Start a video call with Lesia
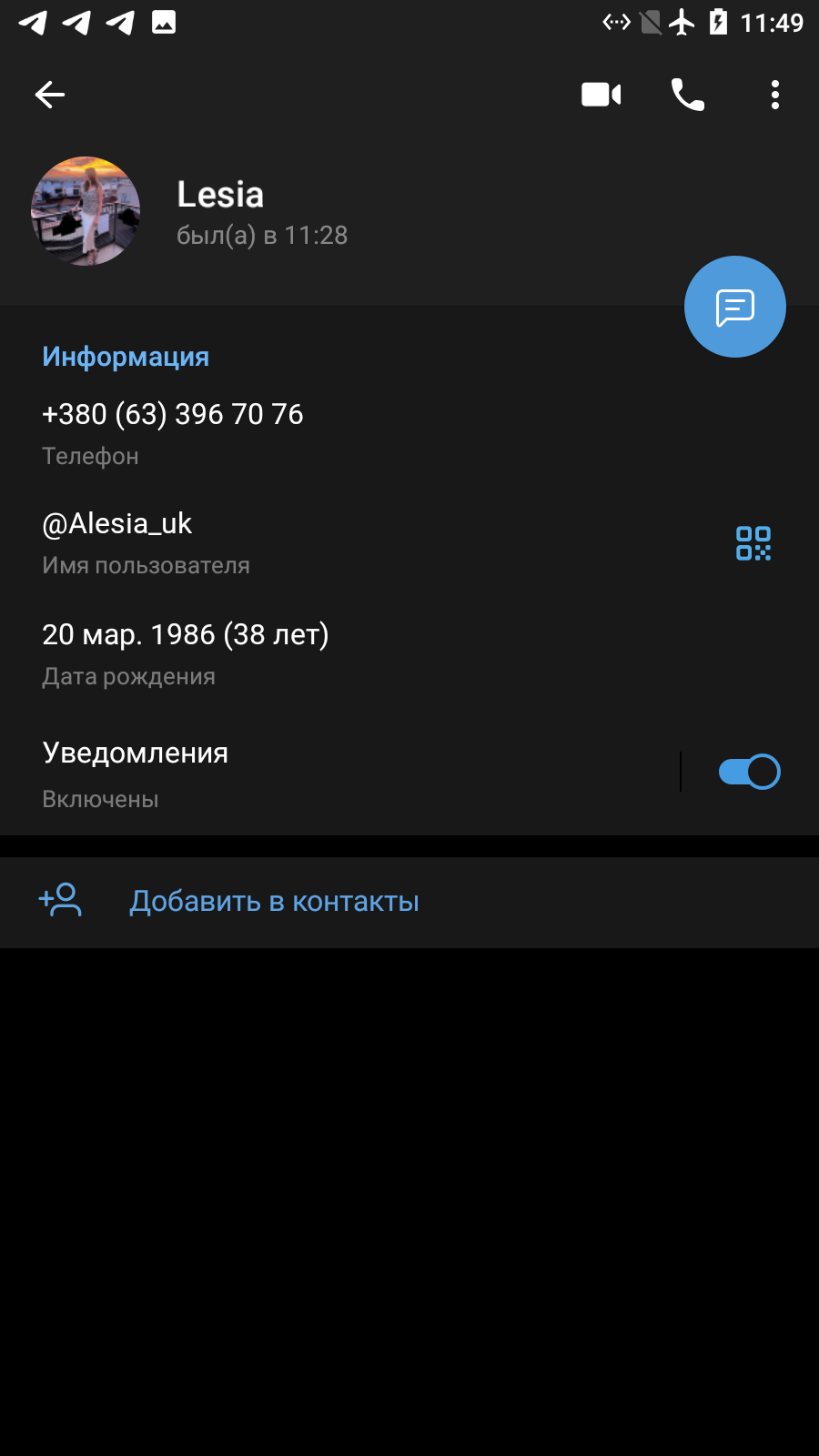Image resolution: width=819 pixels, height=1456 pixels. pyautogui.click(x=602, y=95)
